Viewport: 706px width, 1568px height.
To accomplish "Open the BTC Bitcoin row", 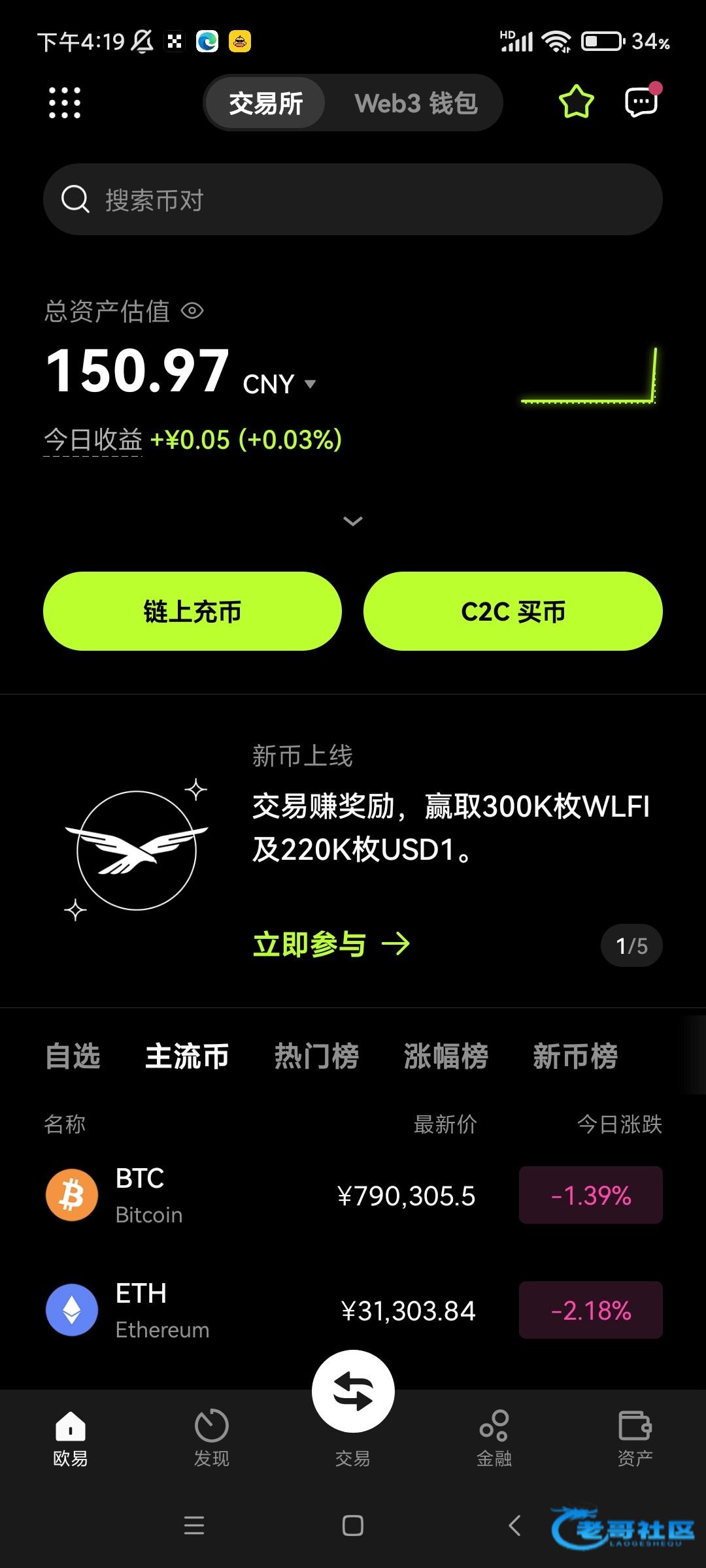I will coord(353,1196).
